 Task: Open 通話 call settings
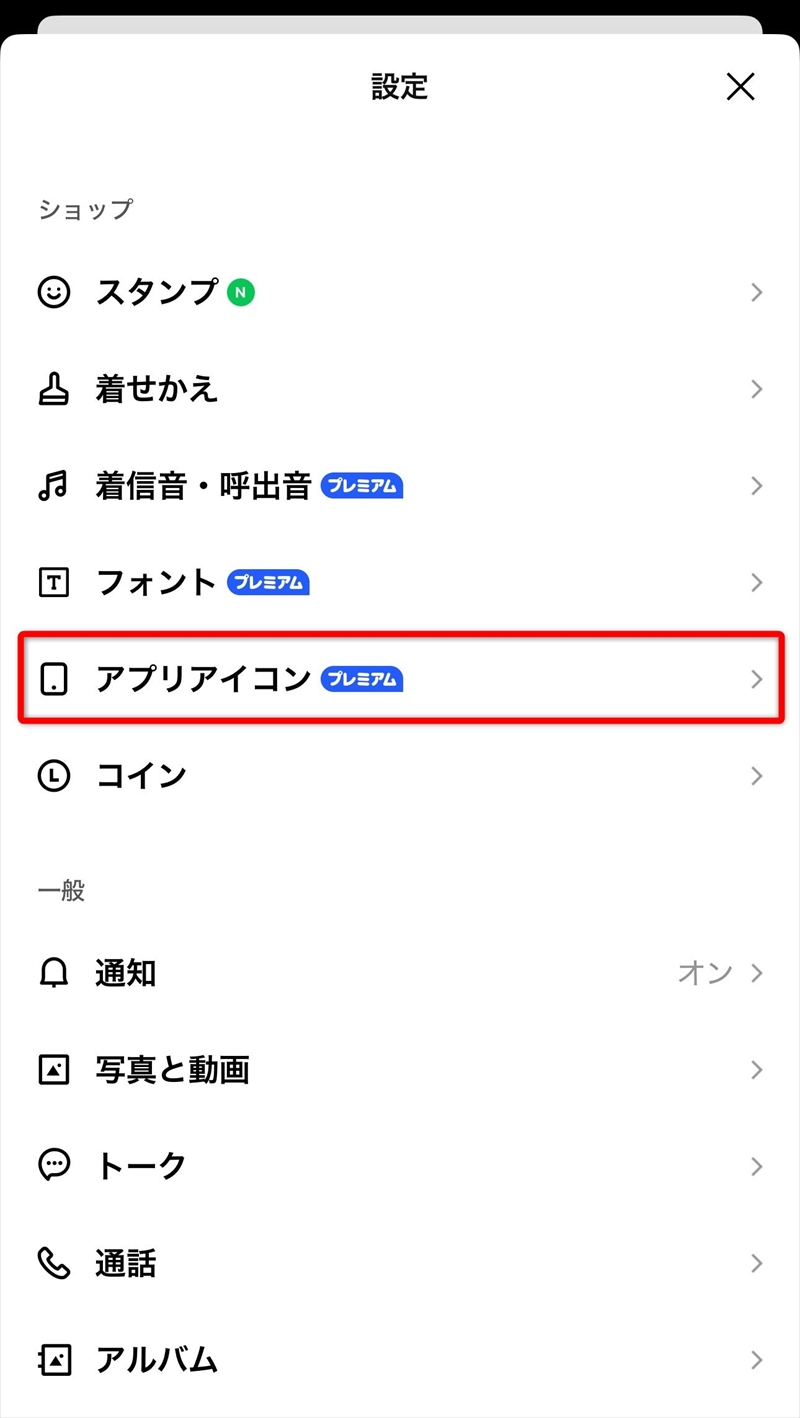(400, 1263)
